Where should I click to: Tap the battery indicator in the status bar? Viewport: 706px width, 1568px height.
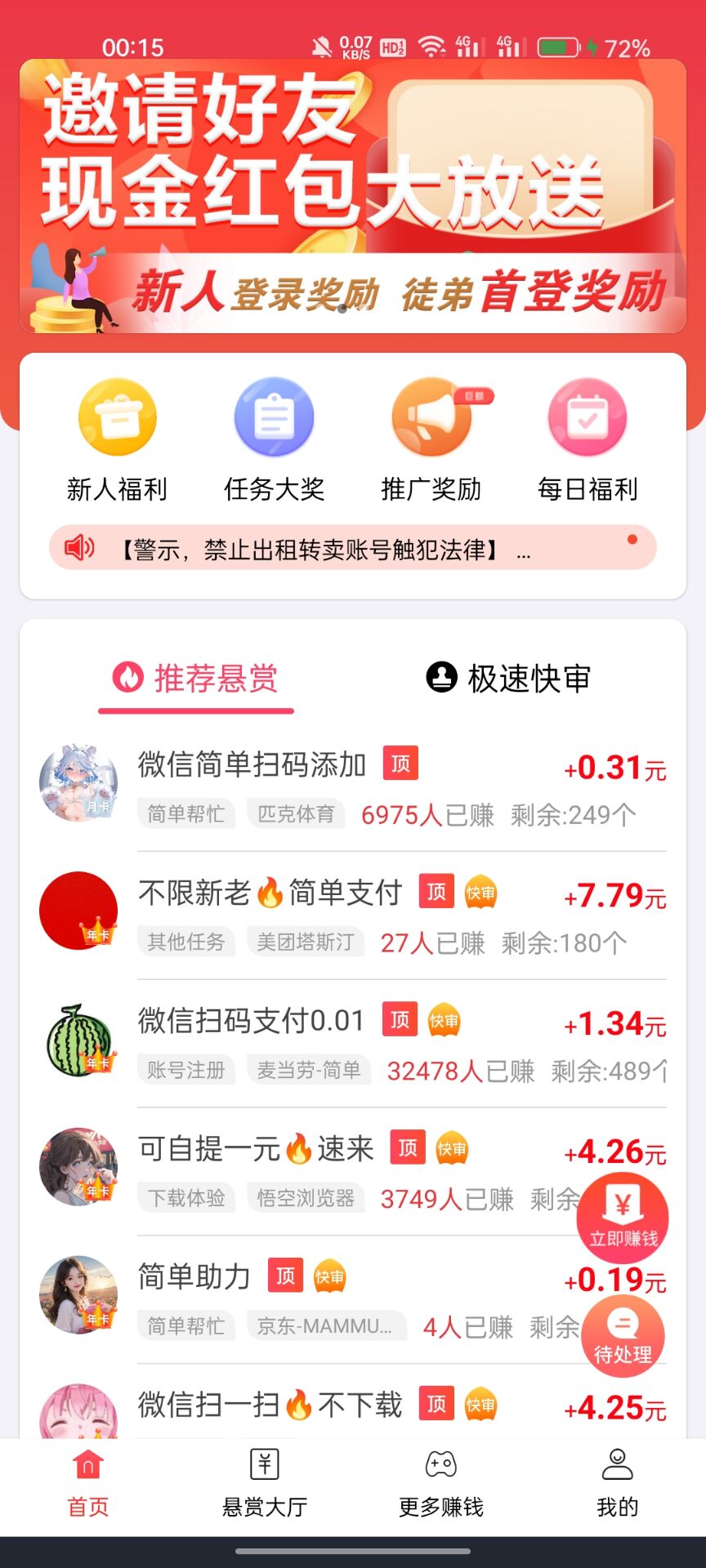[559, 49]
